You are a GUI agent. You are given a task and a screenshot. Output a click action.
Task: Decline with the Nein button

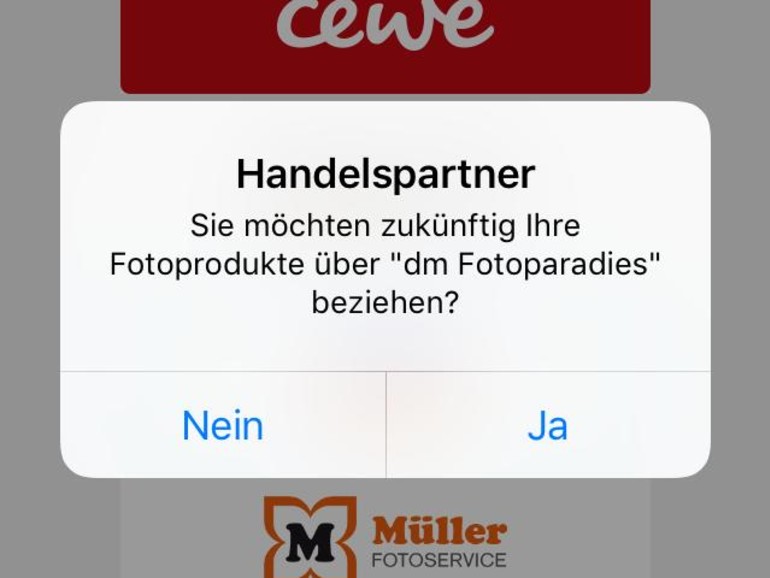[223, 426]
